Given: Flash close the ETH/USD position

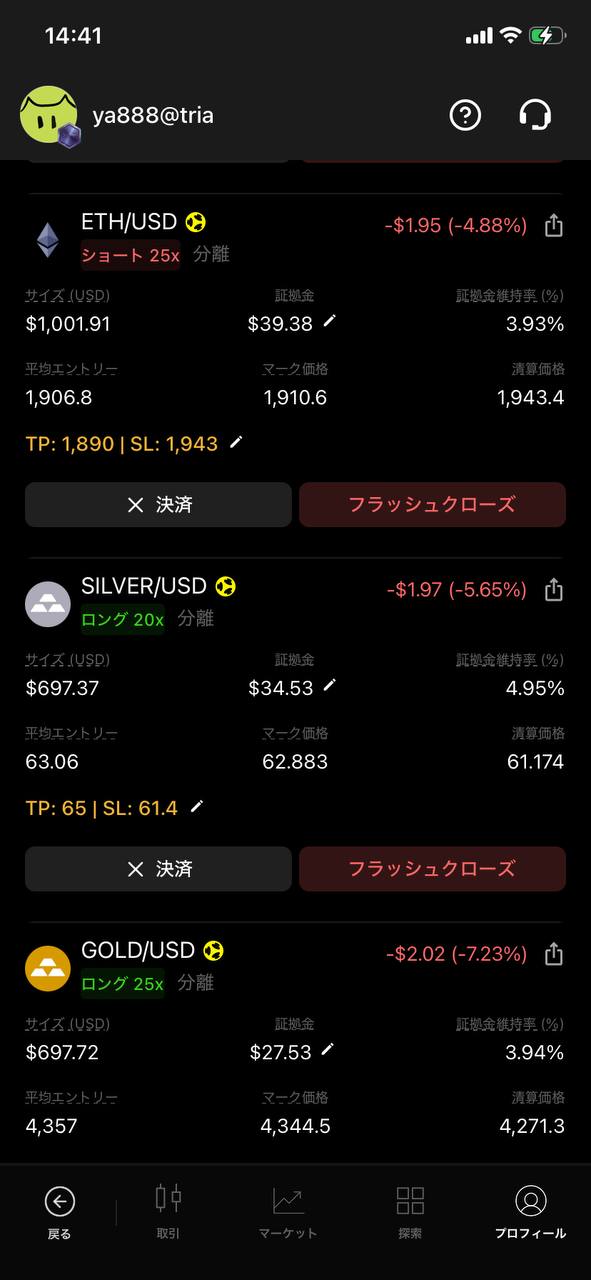Looking at the screenshot, I should (432, 504).
